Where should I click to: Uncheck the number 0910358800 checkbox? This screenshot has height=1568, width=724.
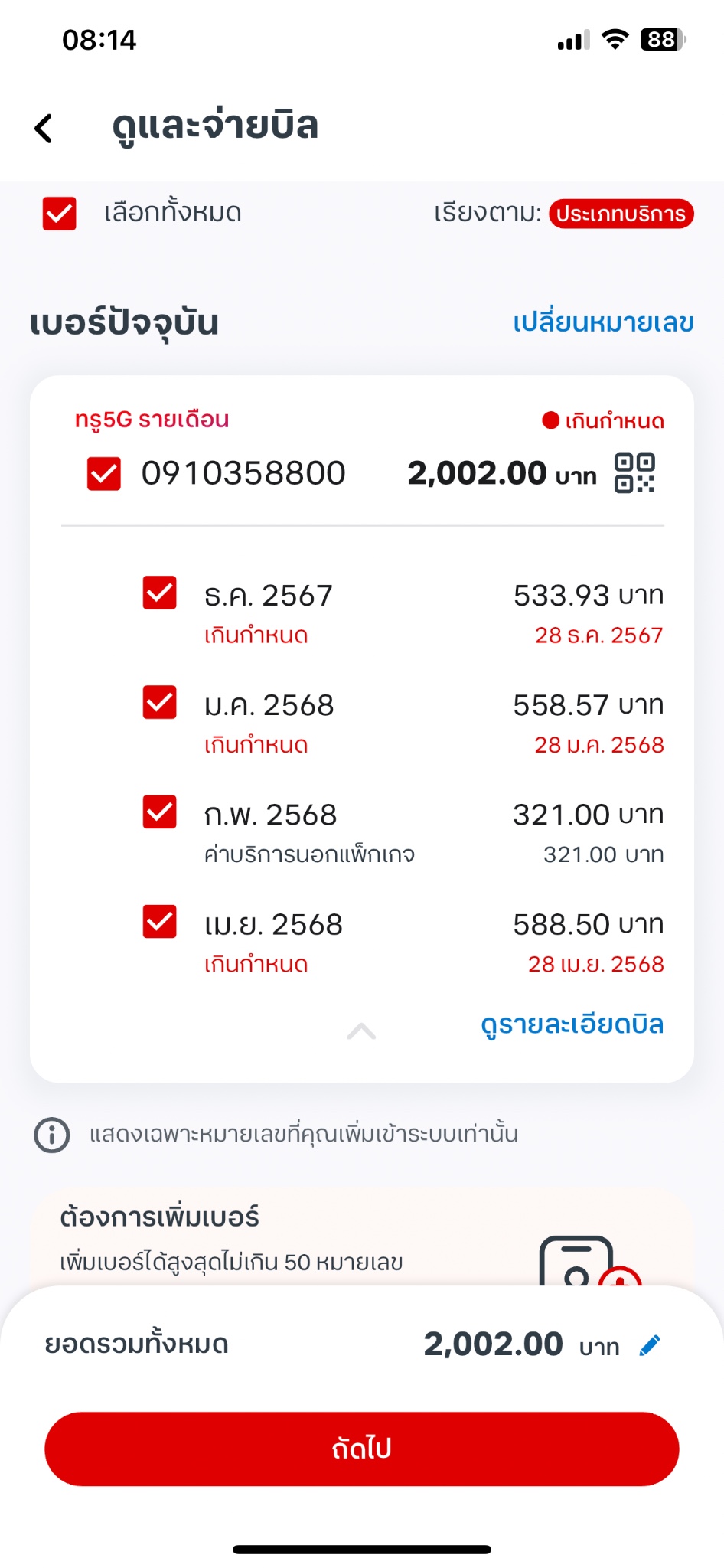(104, 474)
